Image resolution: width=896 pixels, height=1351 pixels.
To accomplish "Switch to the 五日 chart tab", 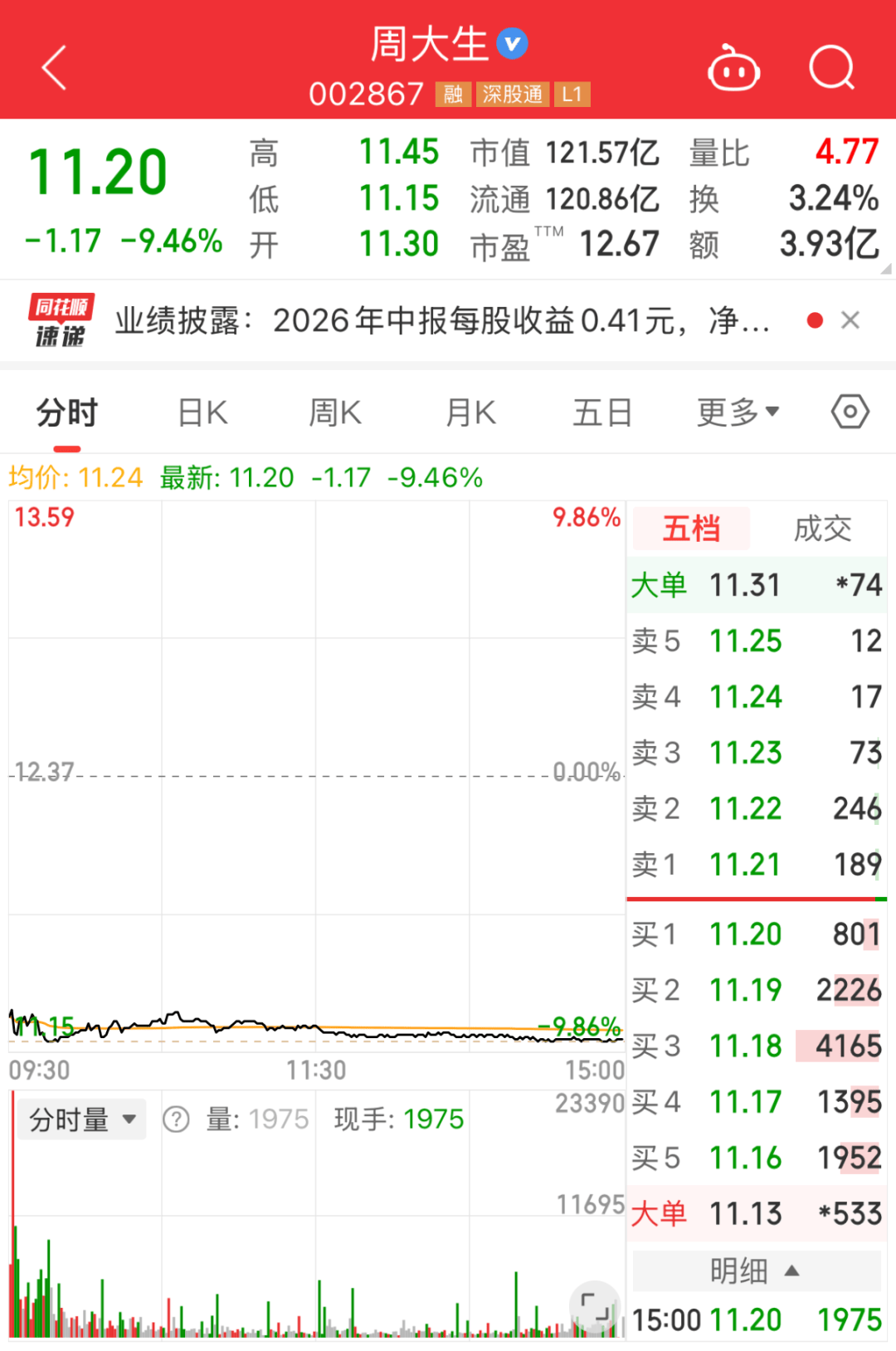I will [602, 412].
